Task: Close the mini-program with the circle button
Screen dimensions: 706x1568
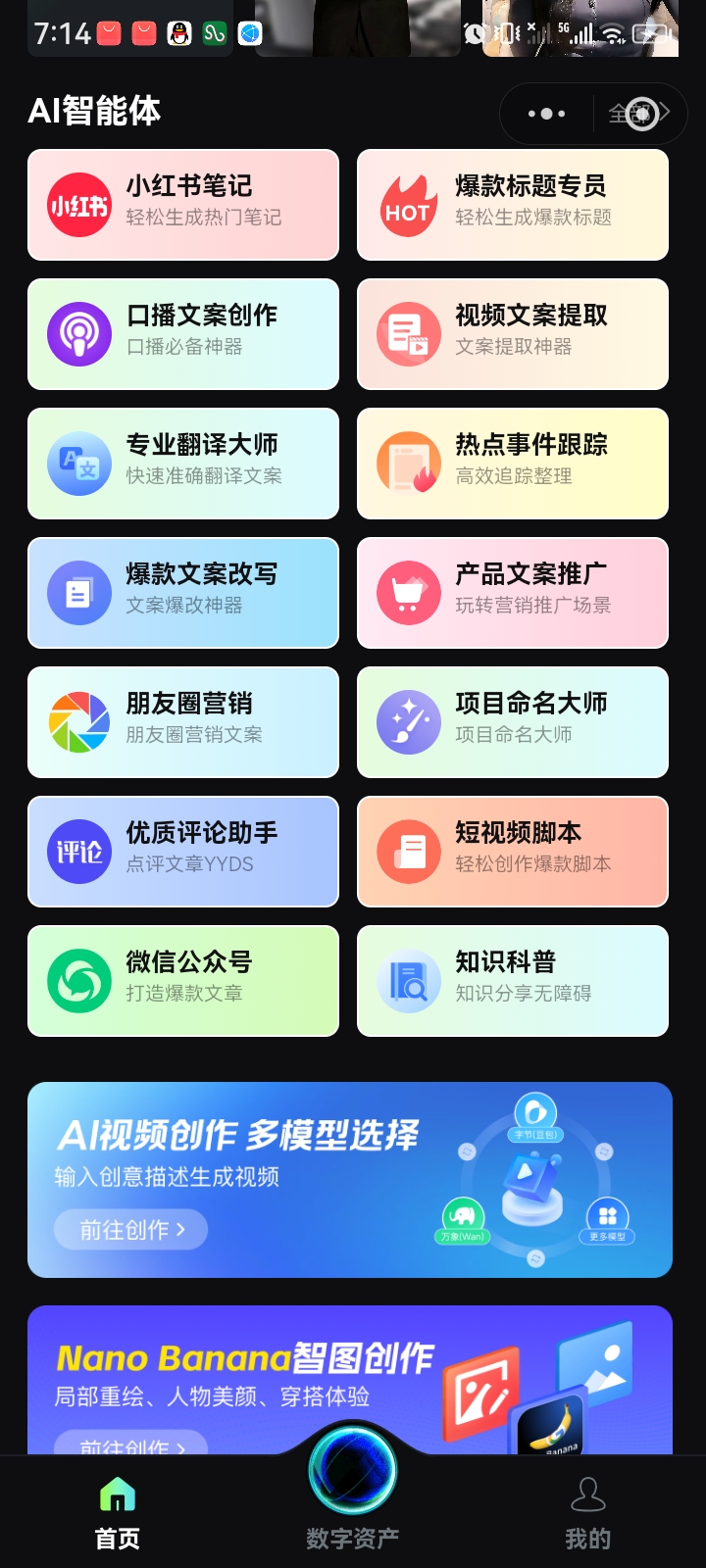Action: click(641, 114)
